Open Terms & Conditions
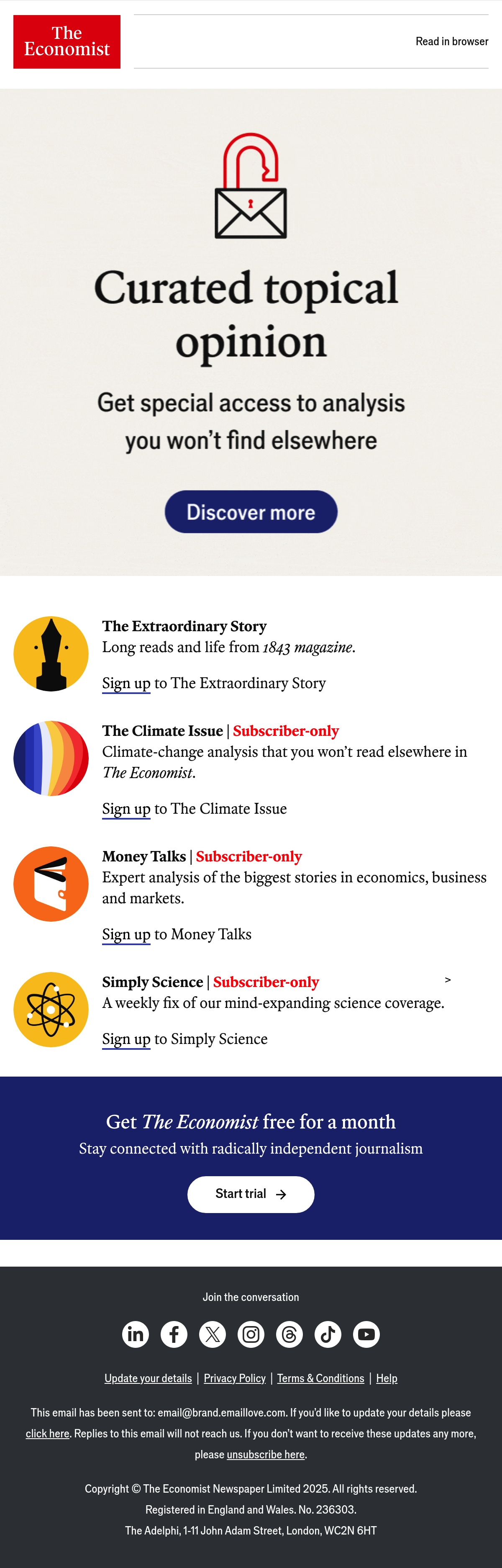Viewport: 502px width, 1568px height. point(321,1378)
